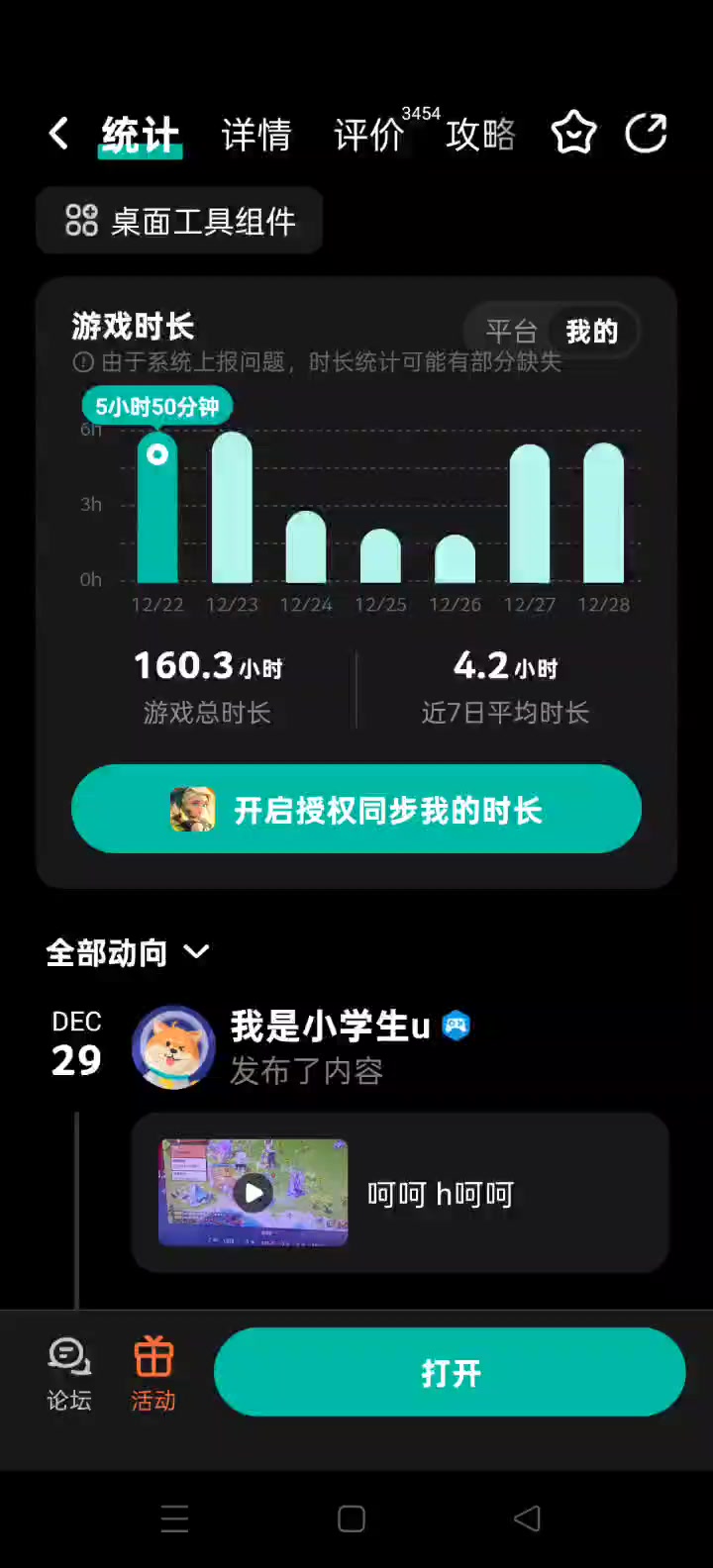Select 我的 in the playtime toggle
Image resolution: width=713 pixels, height=1568 pixels.
(592, 332)
